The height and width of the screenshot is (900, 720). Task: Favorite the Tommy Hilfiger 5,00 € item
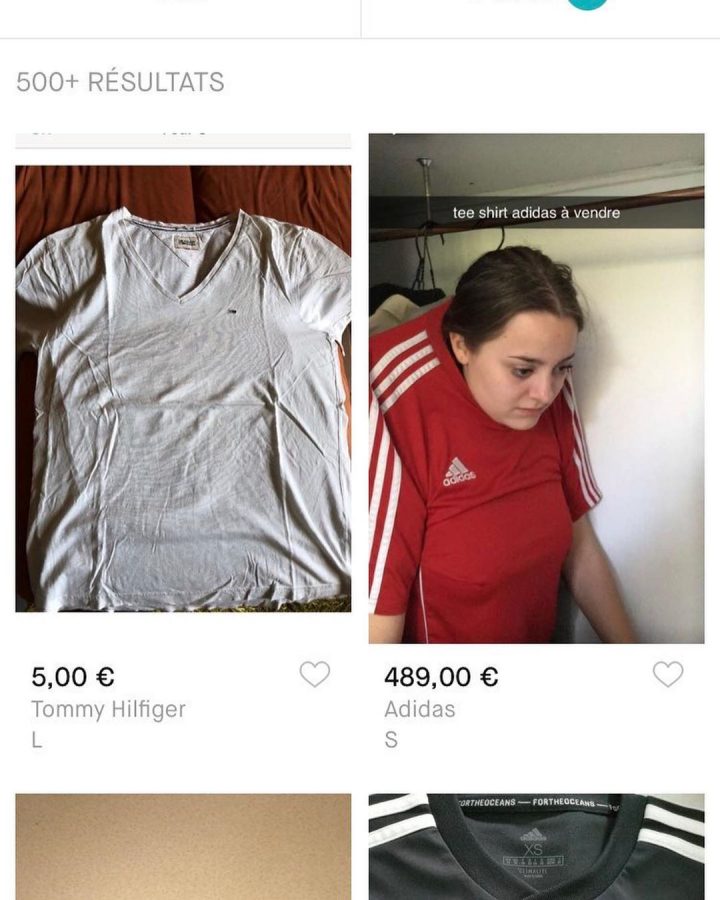click(x=314, y=675)
